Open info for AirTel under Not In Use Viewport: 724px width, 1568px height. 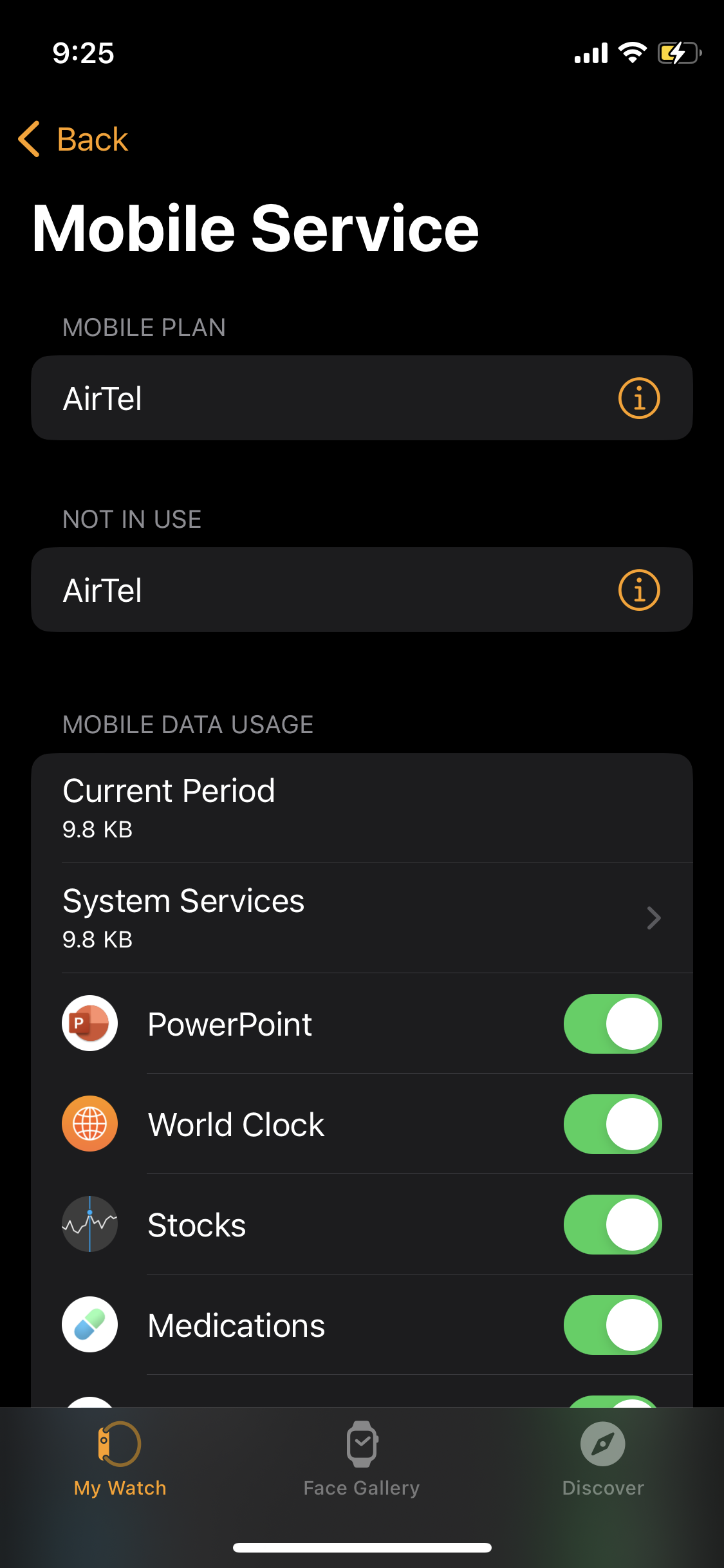638,590
